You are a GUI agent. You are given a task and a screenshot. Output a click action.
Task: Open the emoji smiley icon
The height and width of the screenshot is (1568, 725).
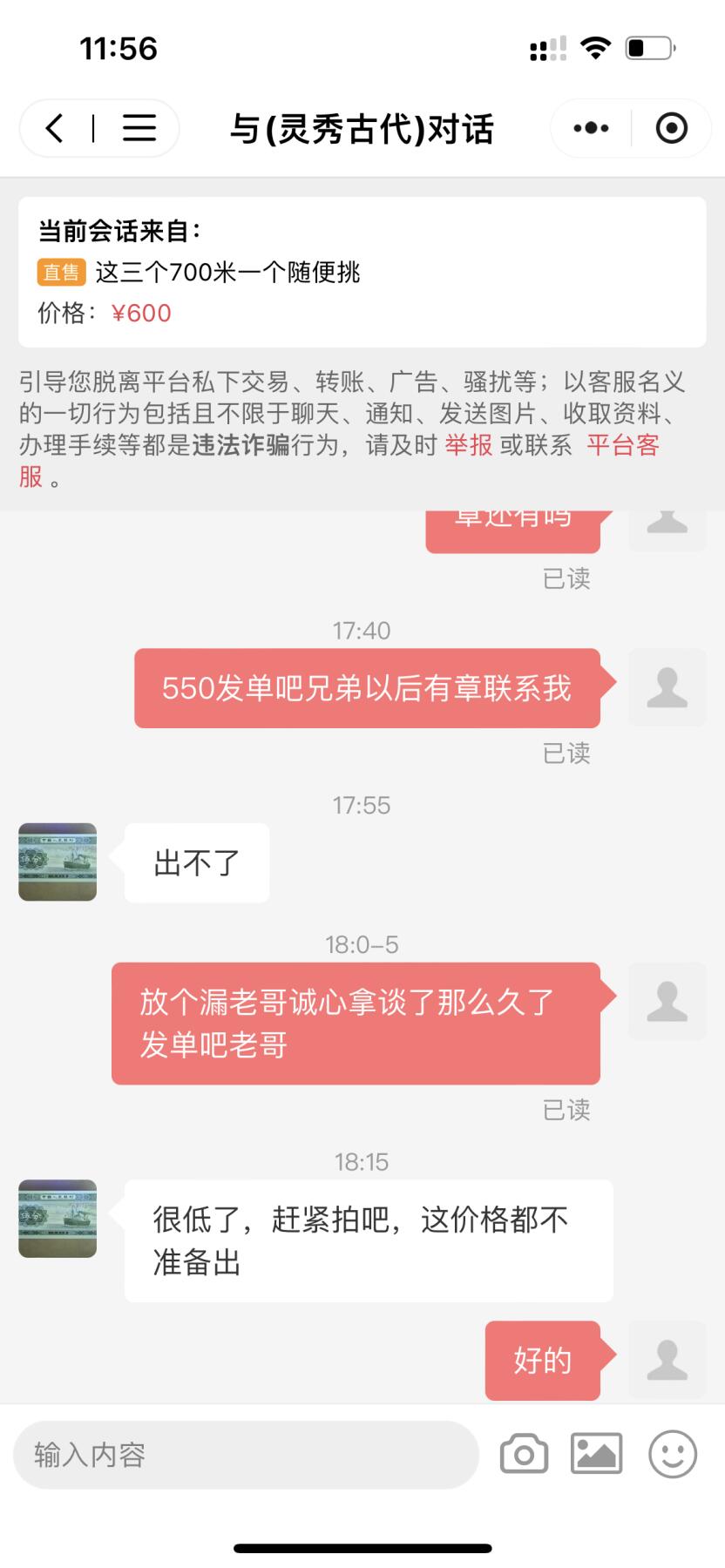coord(669,1453)
